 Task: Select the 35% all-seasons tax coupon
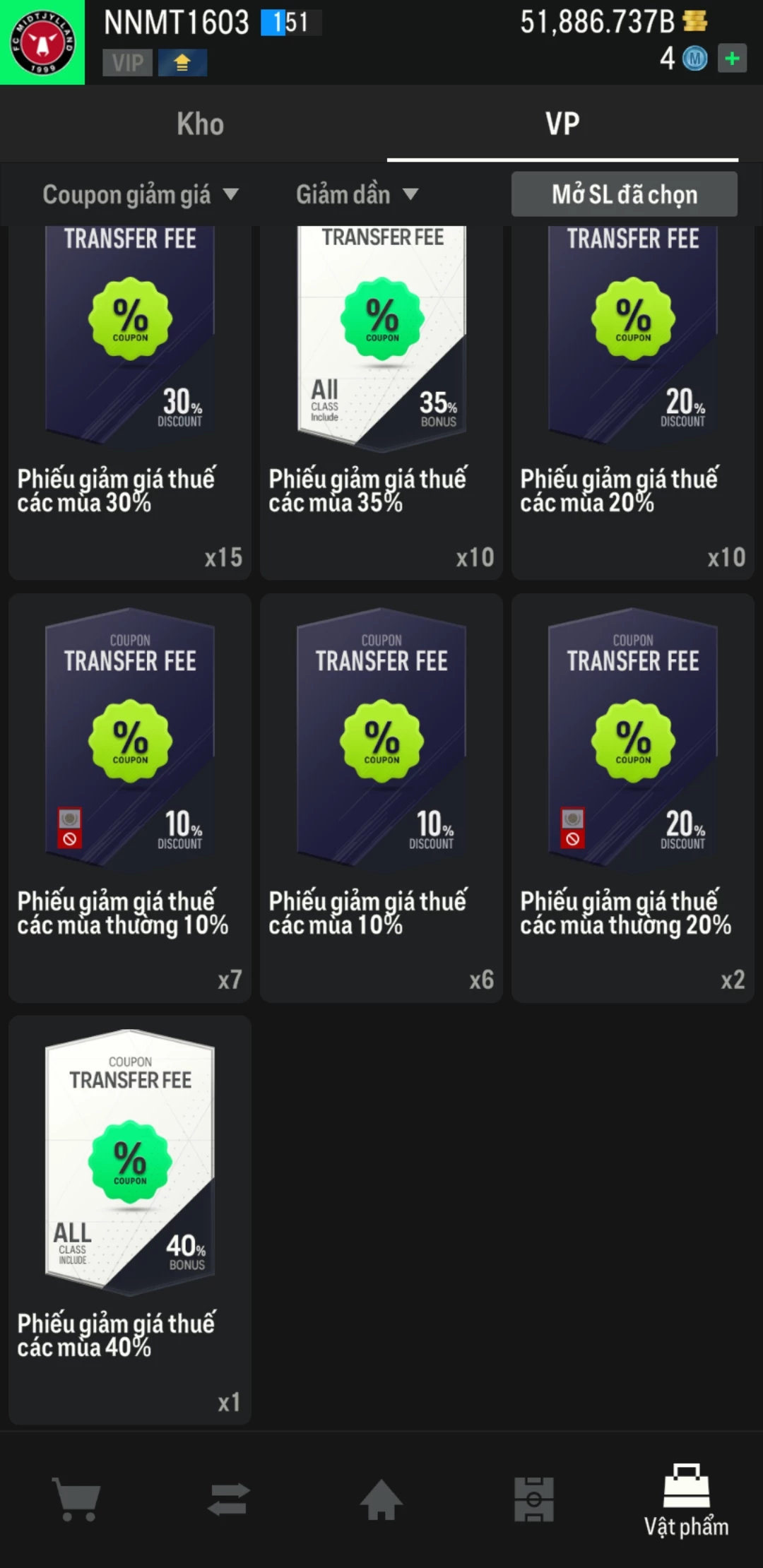(381, 403)
